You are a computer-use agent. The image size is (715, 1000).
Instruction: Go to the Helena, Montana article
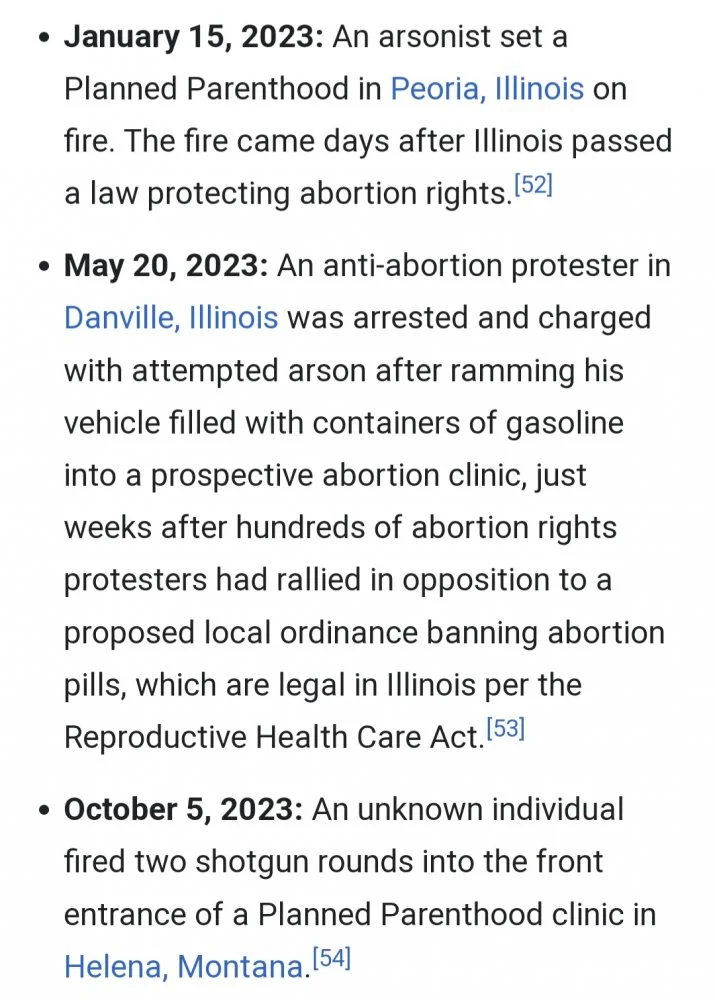tap(183, 966)
